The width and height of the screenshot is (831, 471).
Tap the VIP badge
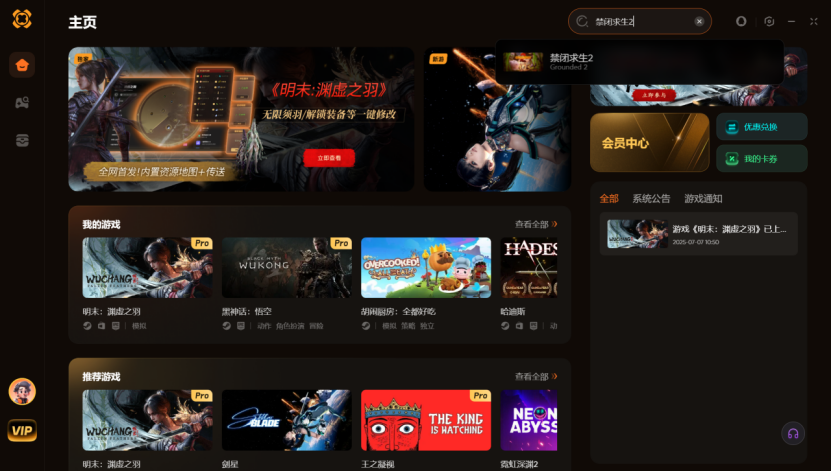pos(22,431)
